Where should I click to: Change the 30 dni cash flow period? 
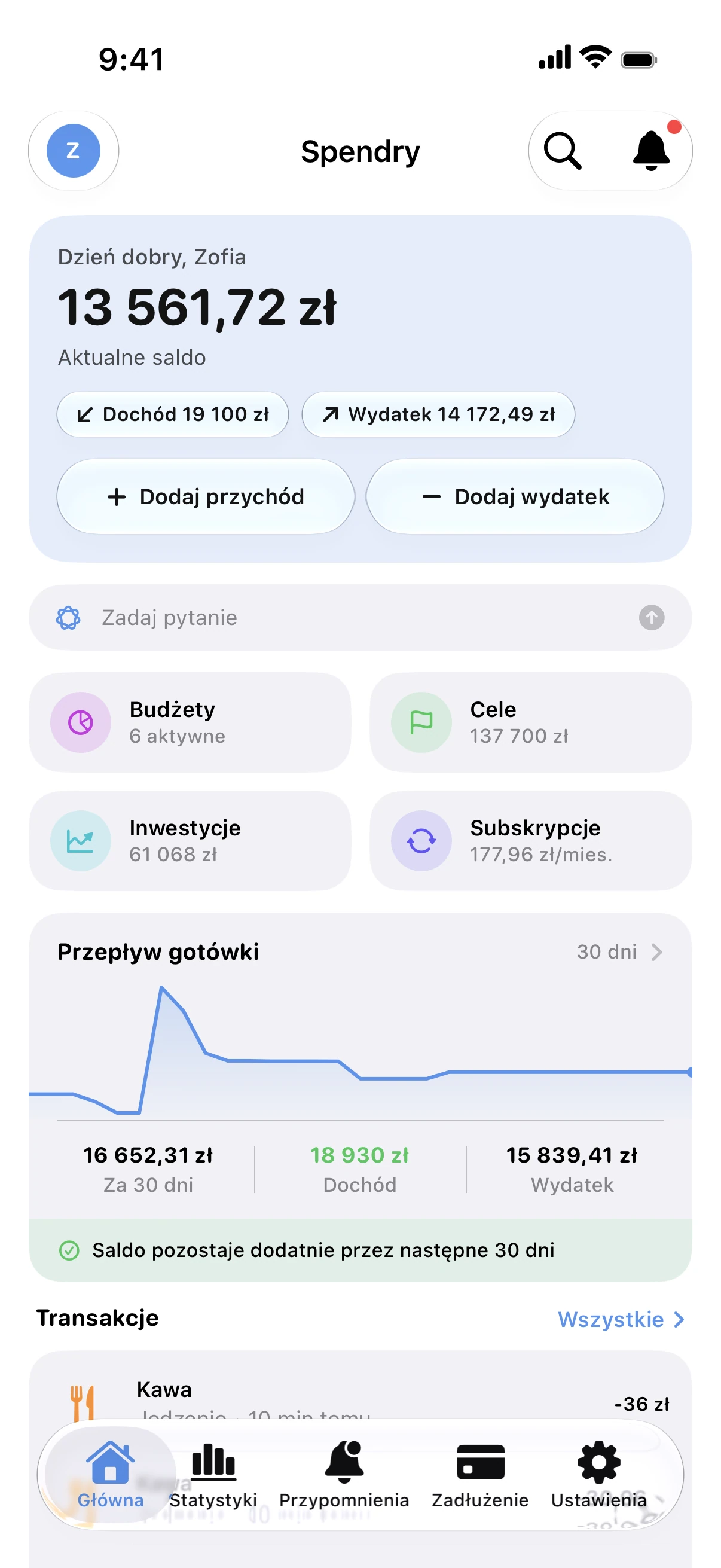619,951
